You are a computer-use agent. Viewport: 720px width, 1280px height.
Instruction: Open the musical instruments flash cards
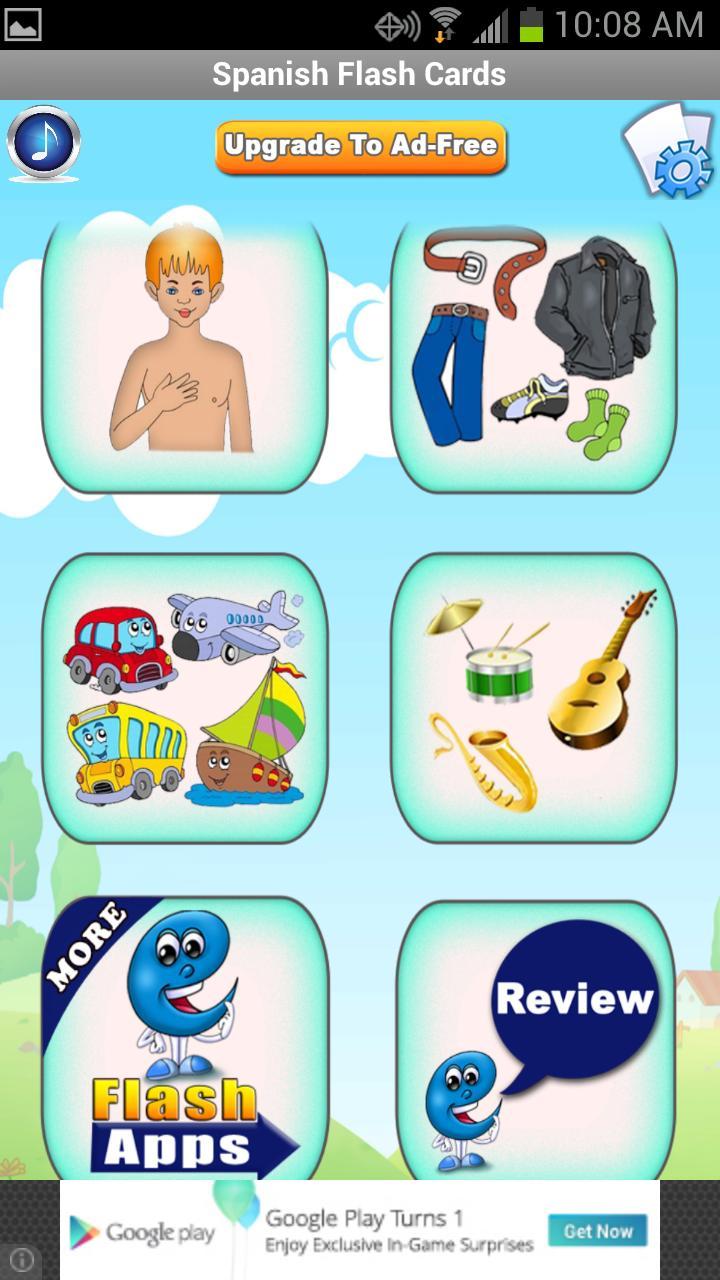click(533, 698)
